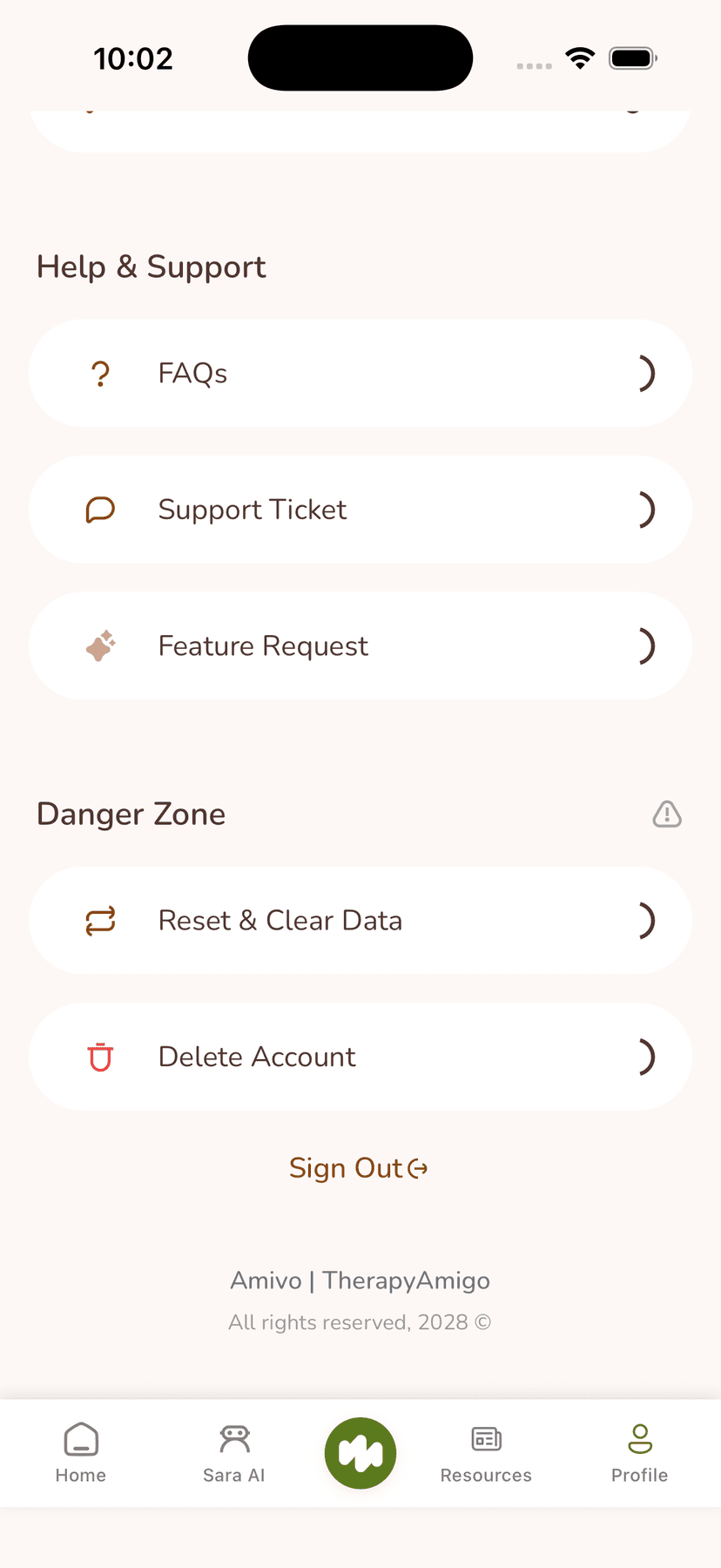Viewport: 721px width, 1568px height.
Task: Open the Support Ticket chevron
Action: click(648, 509)
